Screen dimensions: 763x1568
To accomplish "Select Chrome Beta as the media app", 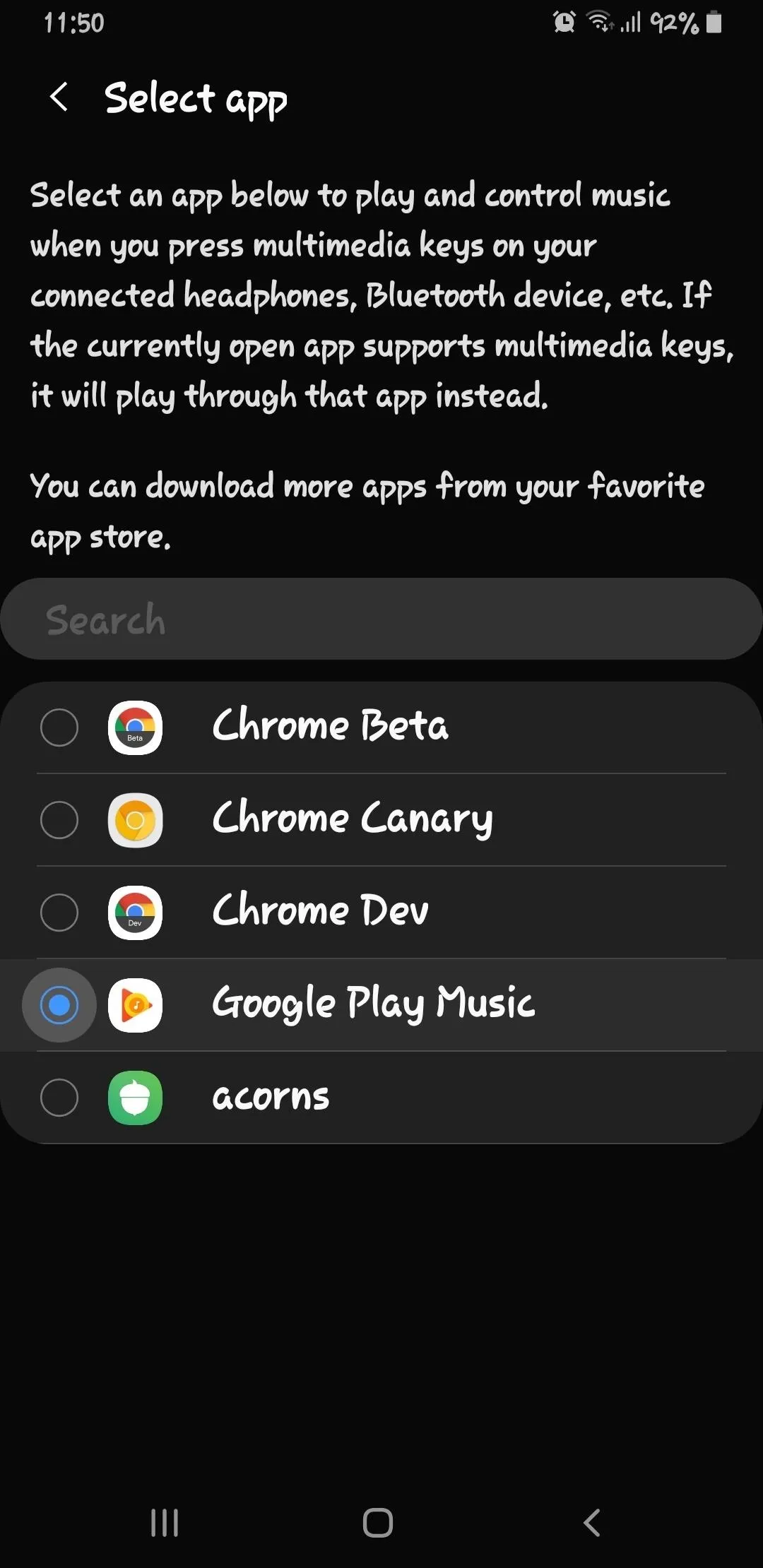I will tap(381, 727).
